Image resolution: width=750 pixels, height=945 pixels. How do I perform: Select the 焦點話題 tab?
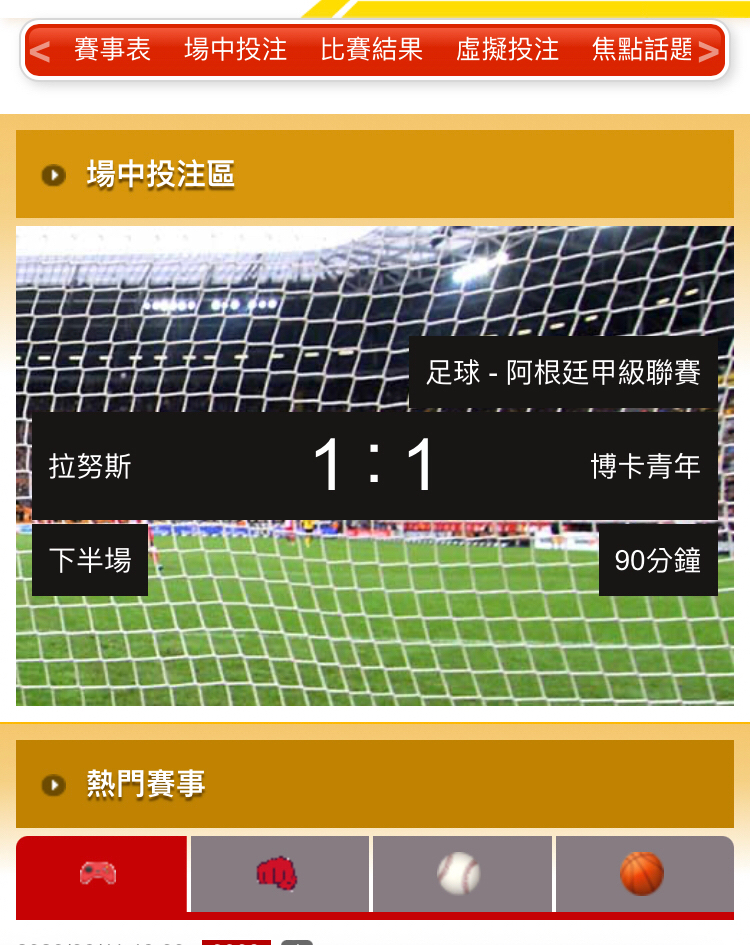pyautogui.click(x=641, y=49)
